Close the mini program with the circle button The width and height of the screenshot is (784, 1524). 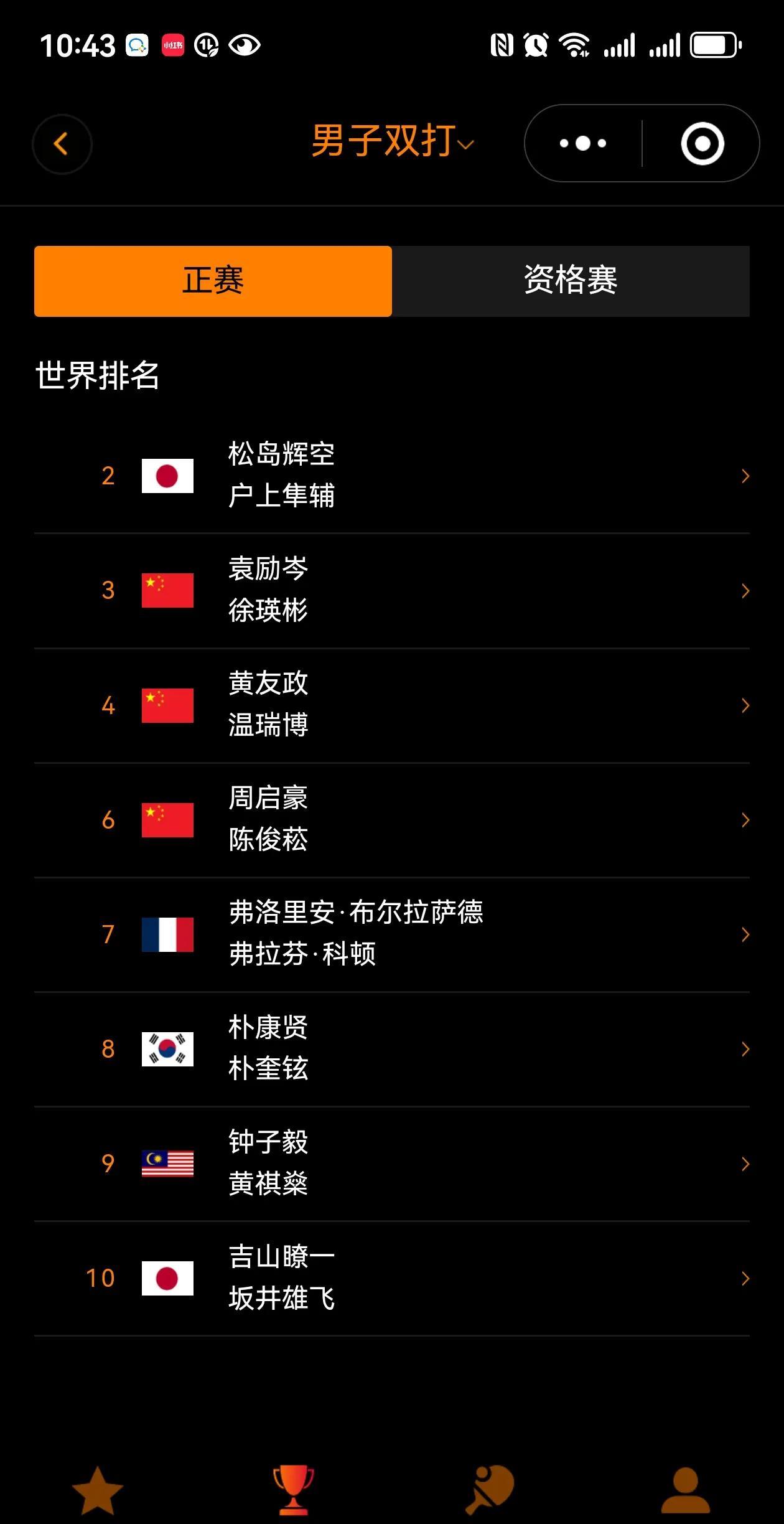[x=702, y=144]
